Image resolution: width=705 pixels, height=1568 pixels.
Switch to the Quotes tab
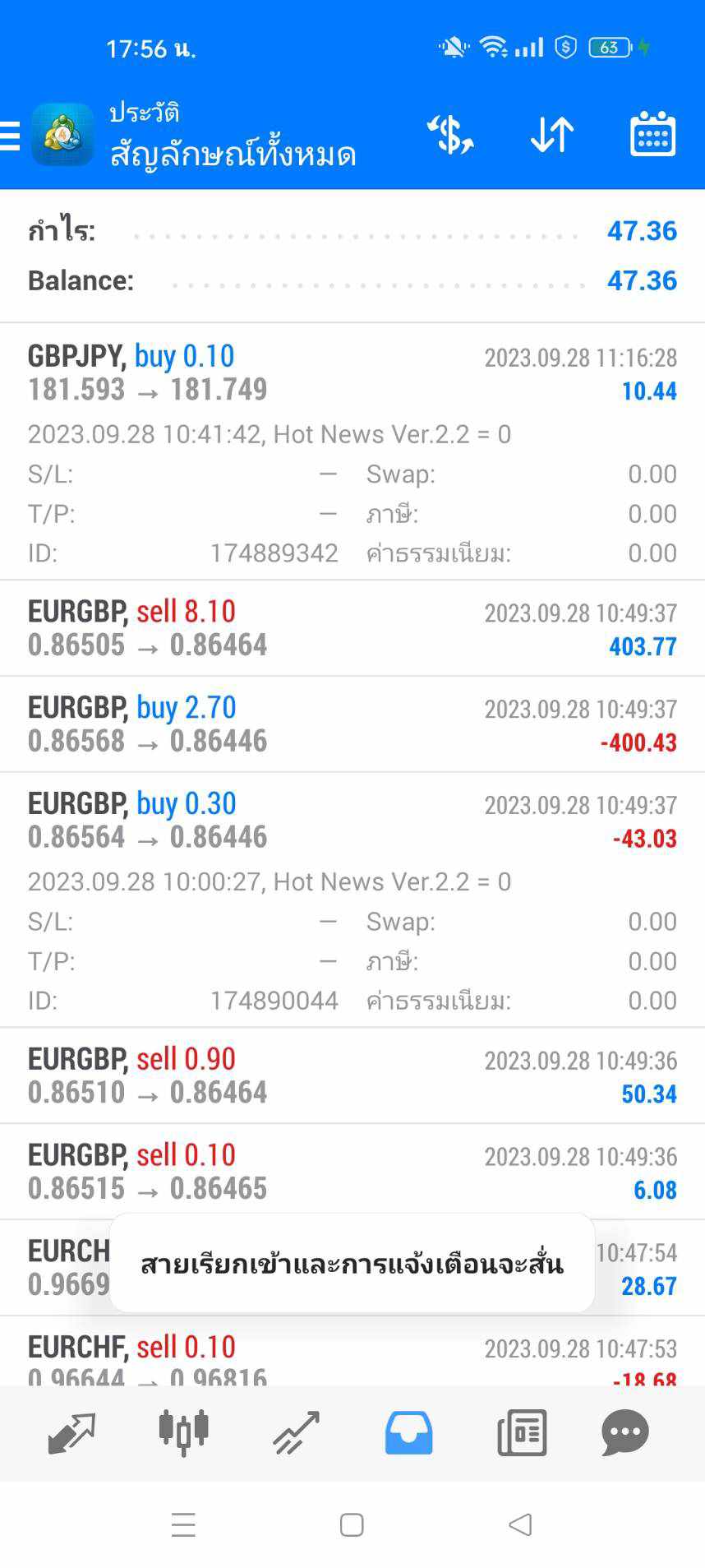72,1433
